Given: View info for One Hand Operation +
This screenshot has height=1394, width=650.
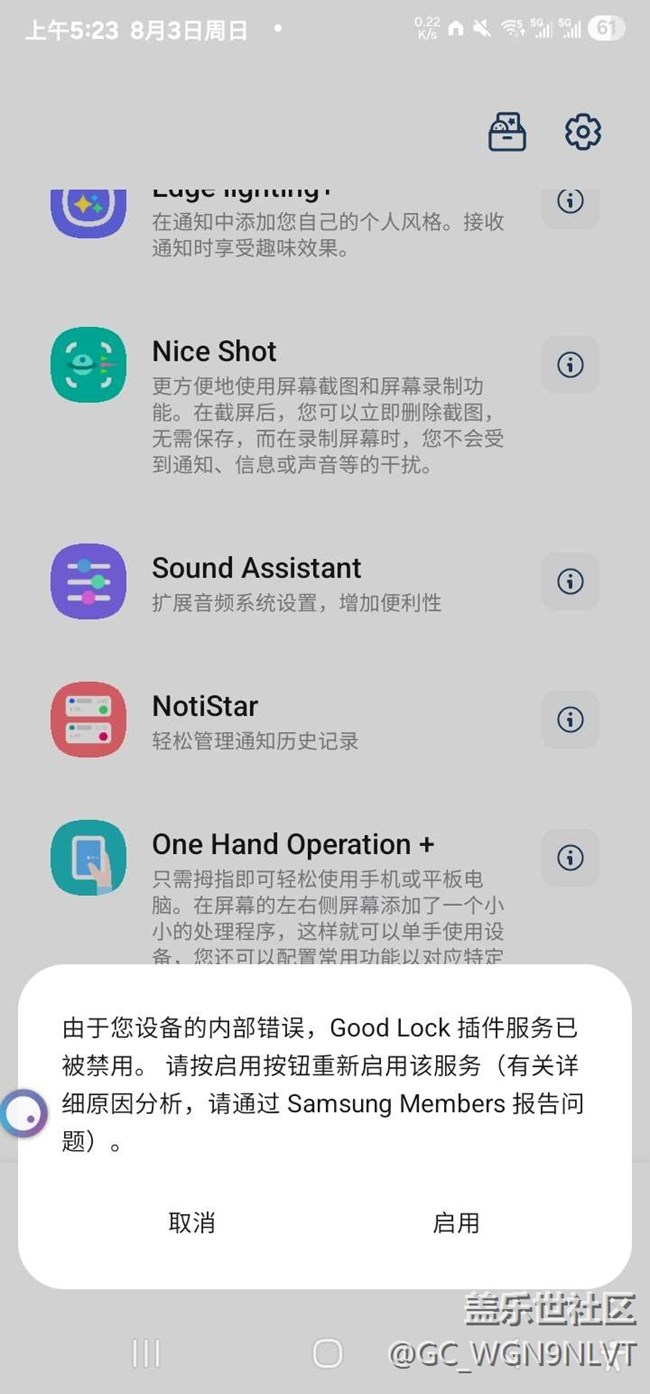Looking at the screenshot, I should tap(570, 857).
